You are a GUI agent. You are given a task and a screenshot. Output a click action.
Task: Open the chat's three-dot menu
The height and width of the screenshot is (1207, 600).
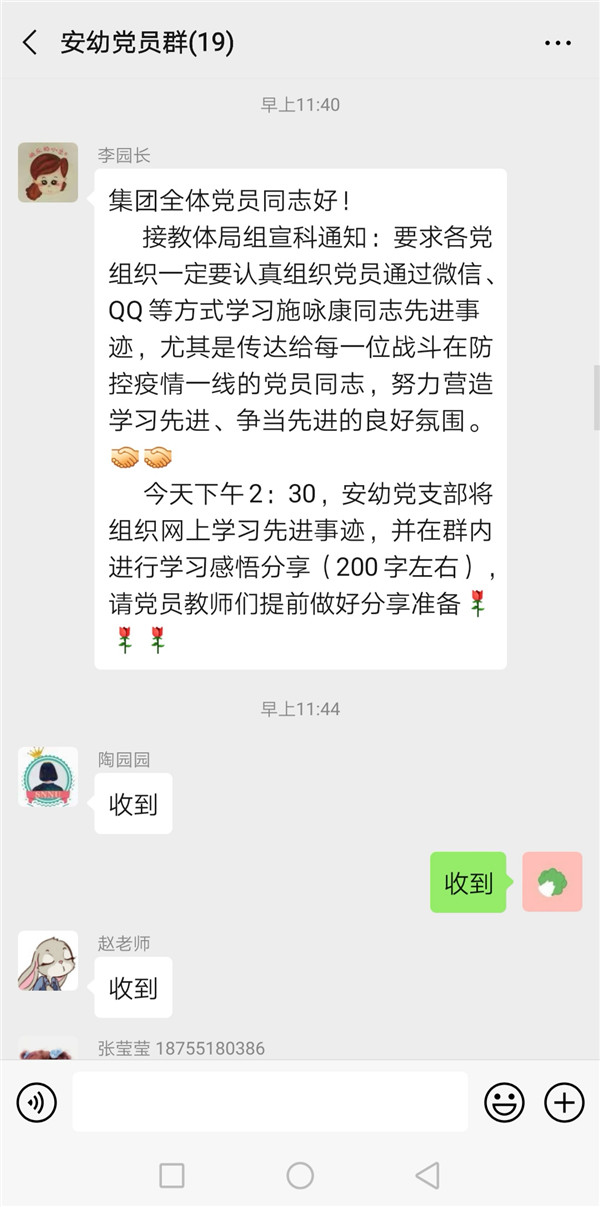point(557,43)
